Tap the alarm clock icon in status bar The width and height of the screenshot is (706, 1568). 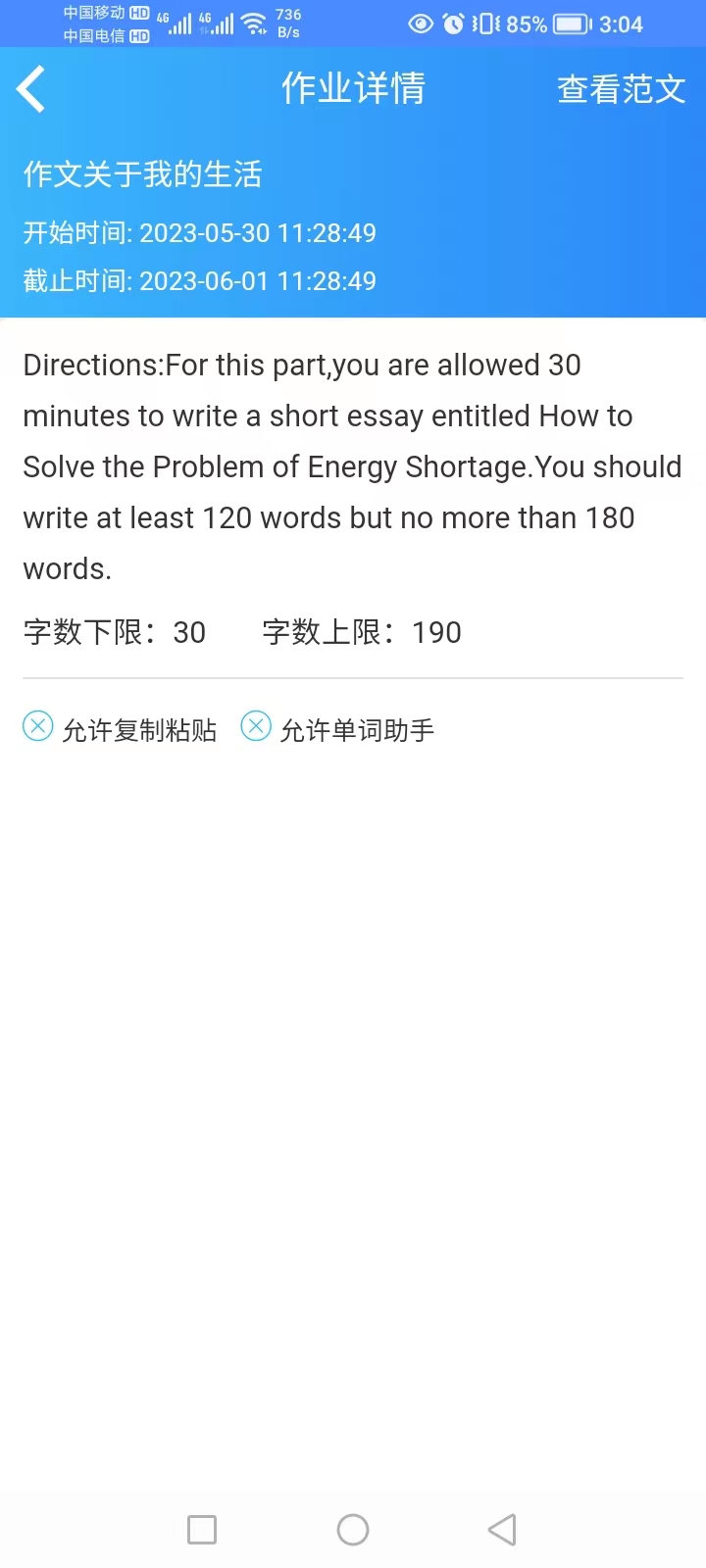(453, 24)
